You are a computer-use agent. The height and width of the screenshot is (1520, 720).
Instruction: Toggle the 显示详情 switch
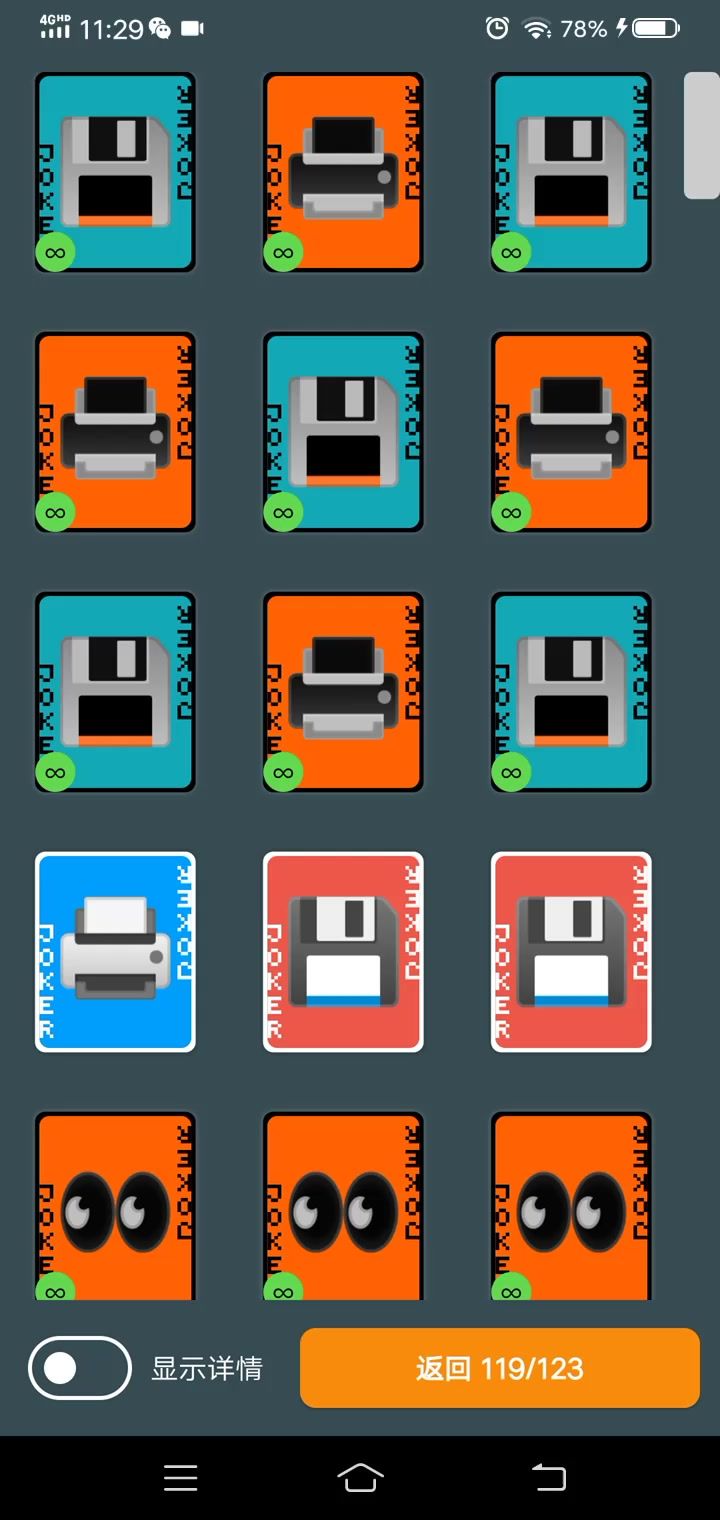point(80,1367)
